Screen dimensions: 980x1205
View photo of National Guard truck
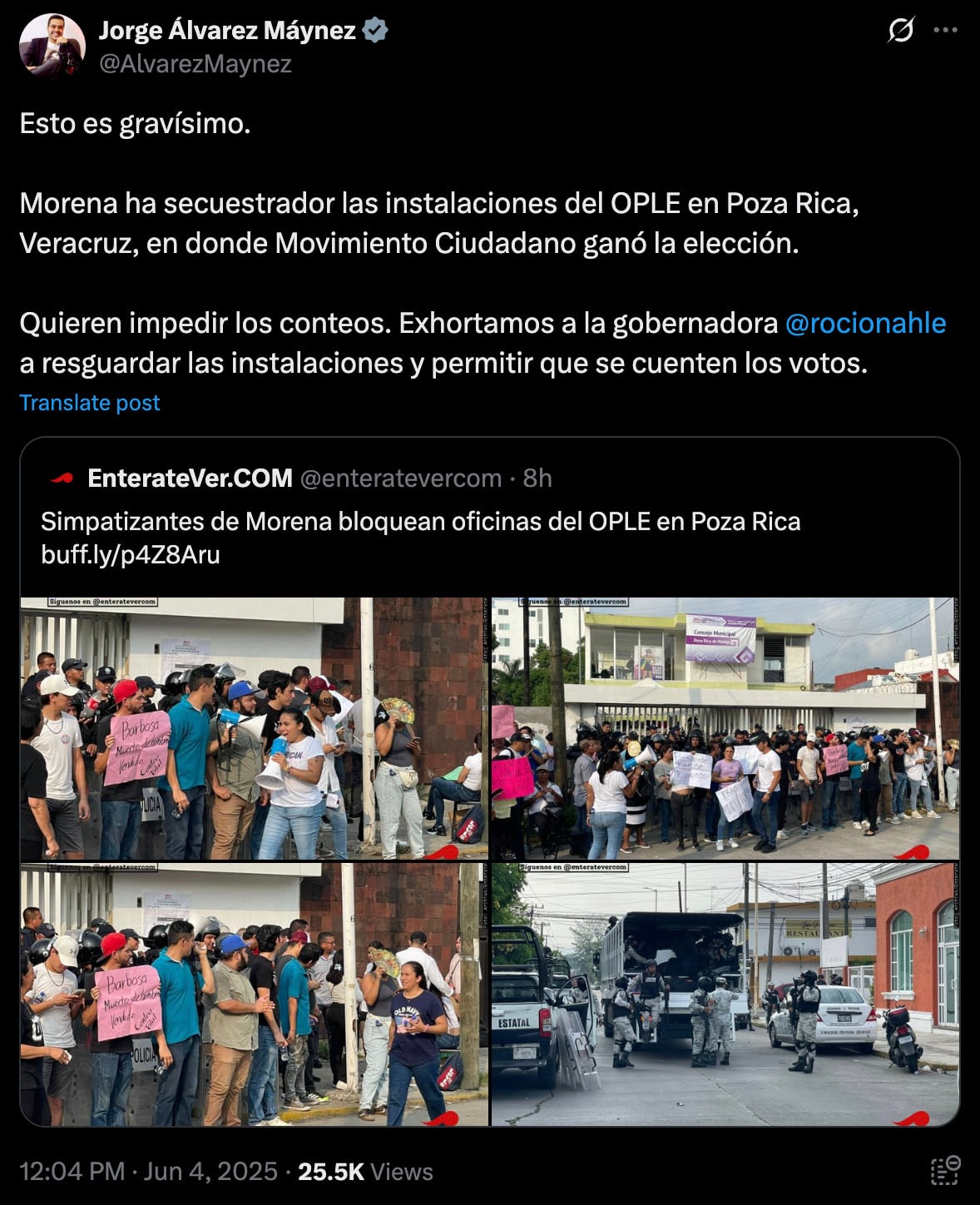click(x=725, y=994)
